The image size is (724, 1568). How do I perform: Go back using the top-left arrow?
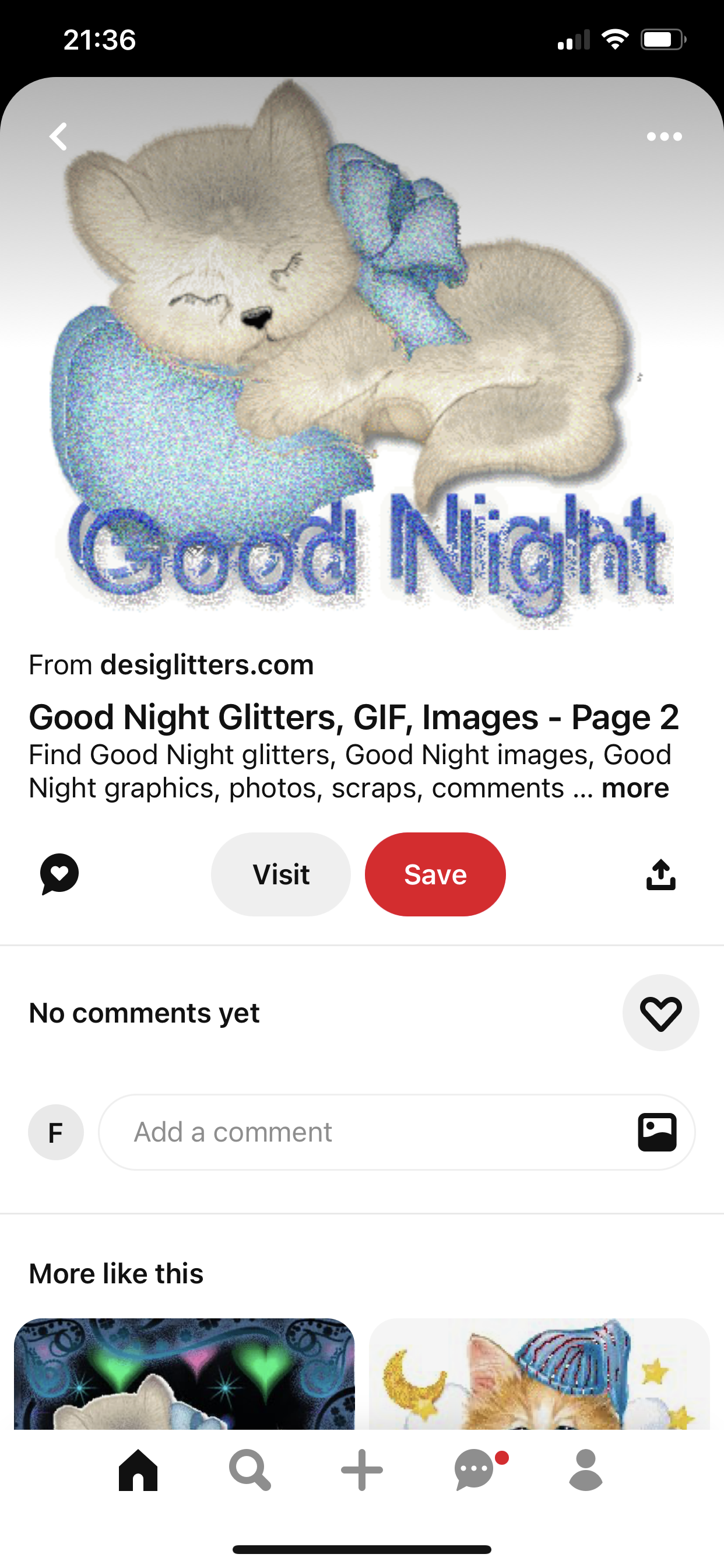coord(58,136)
